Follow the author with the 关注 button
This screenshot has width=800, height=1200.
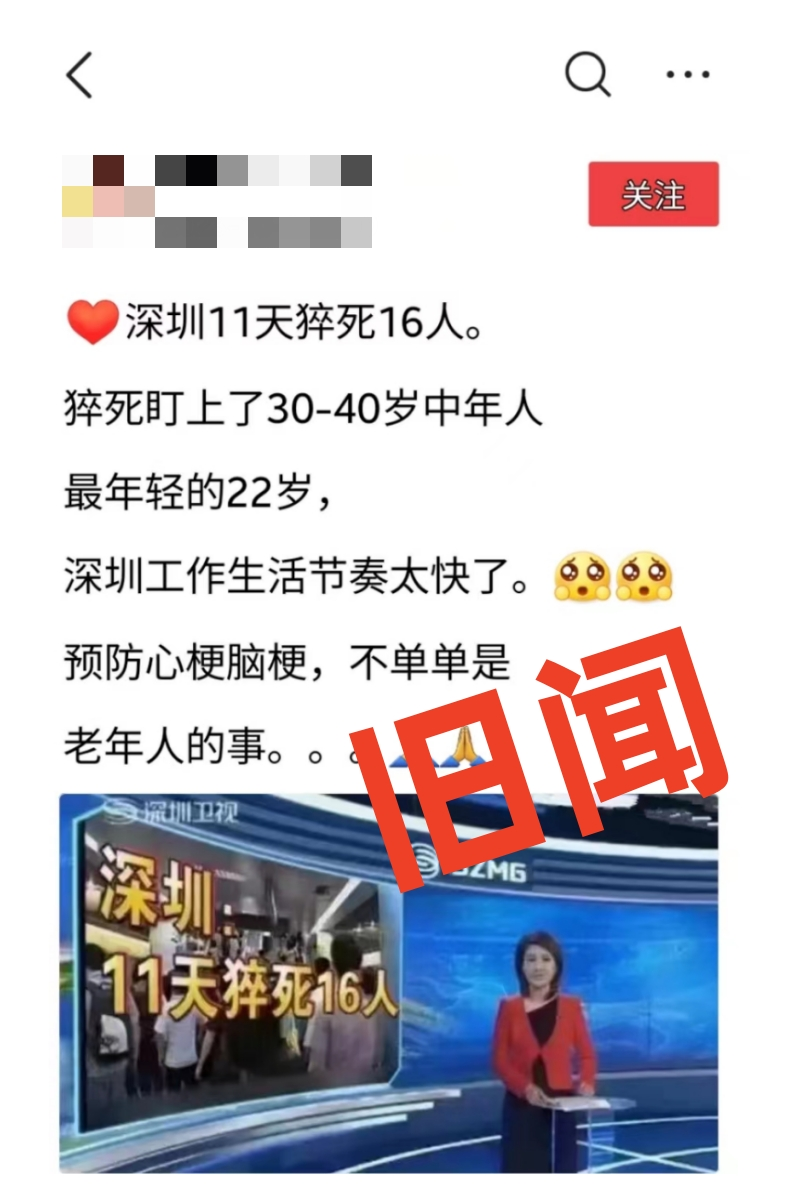(x=653, y=194)
